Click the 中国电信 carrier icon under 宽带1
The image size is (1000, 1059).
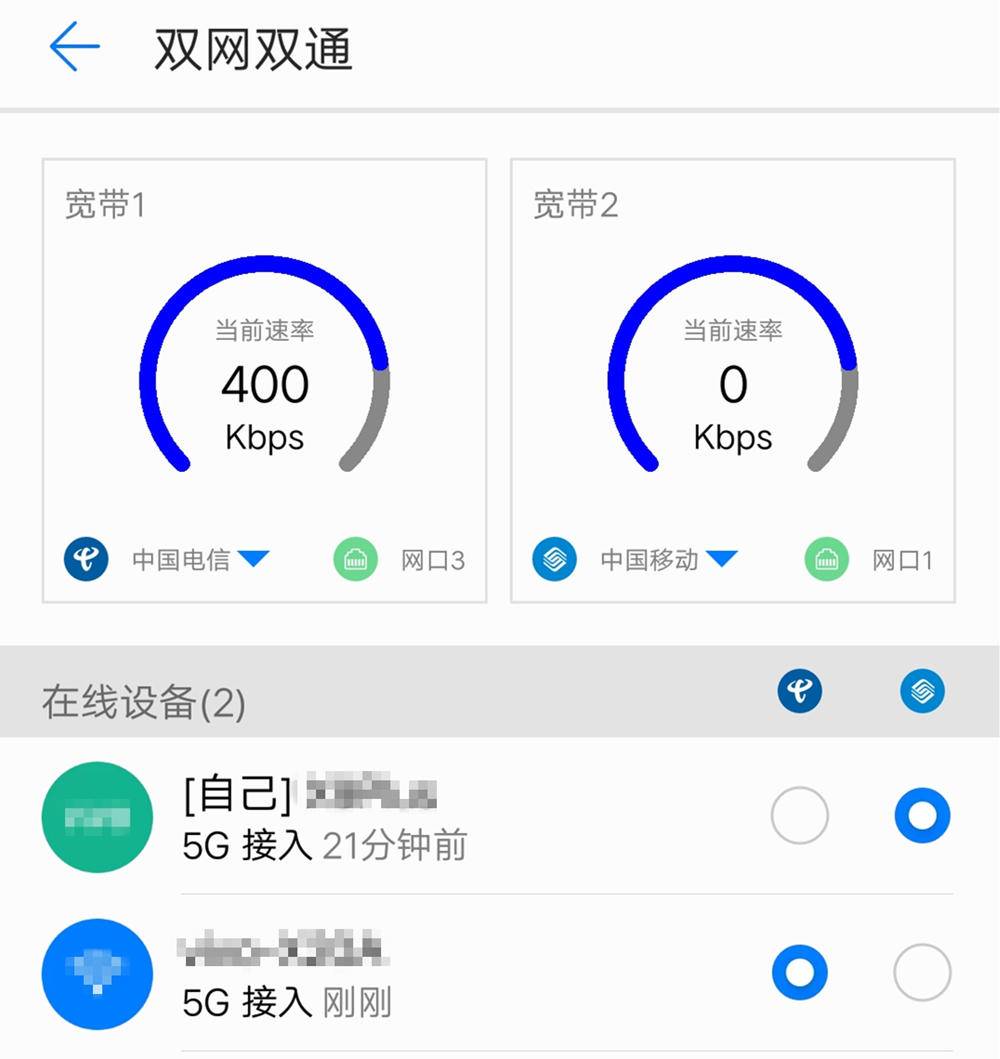coord(85,560)
